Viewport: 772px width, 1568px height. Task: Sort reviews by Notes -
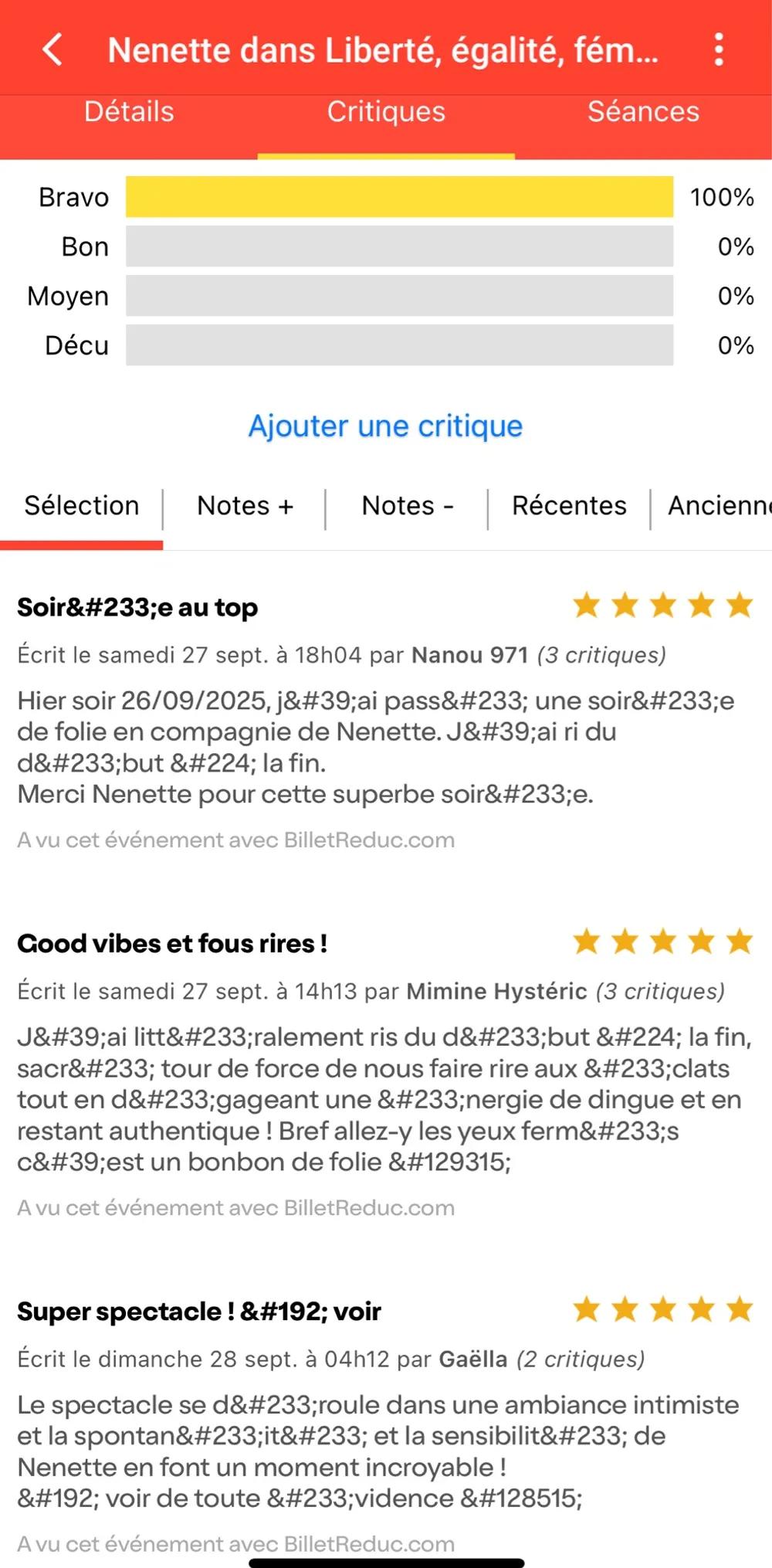pyautogui.click(x=407, y=506)
